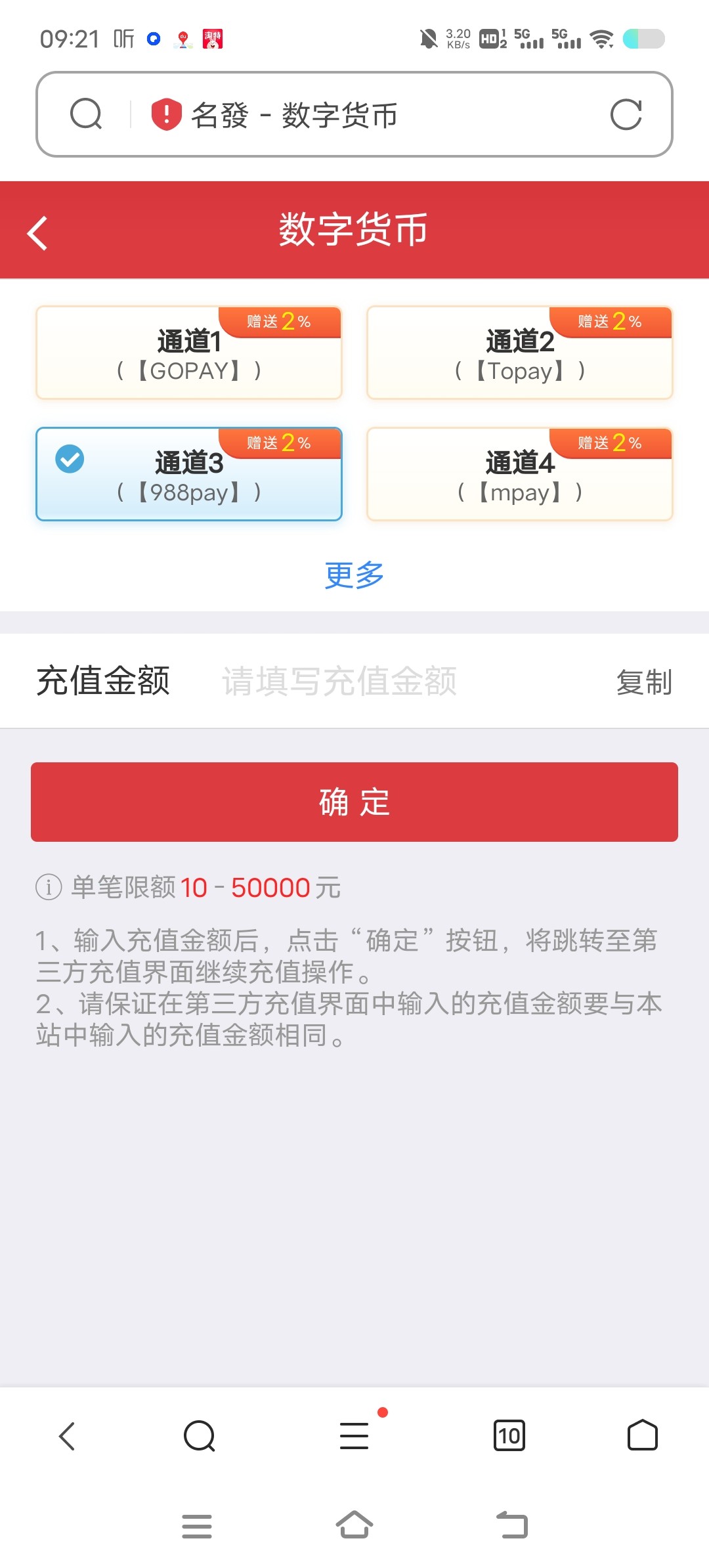Open browser search from bottom toolbar
The image size is (709, 1568).
tap(200, 1436)
